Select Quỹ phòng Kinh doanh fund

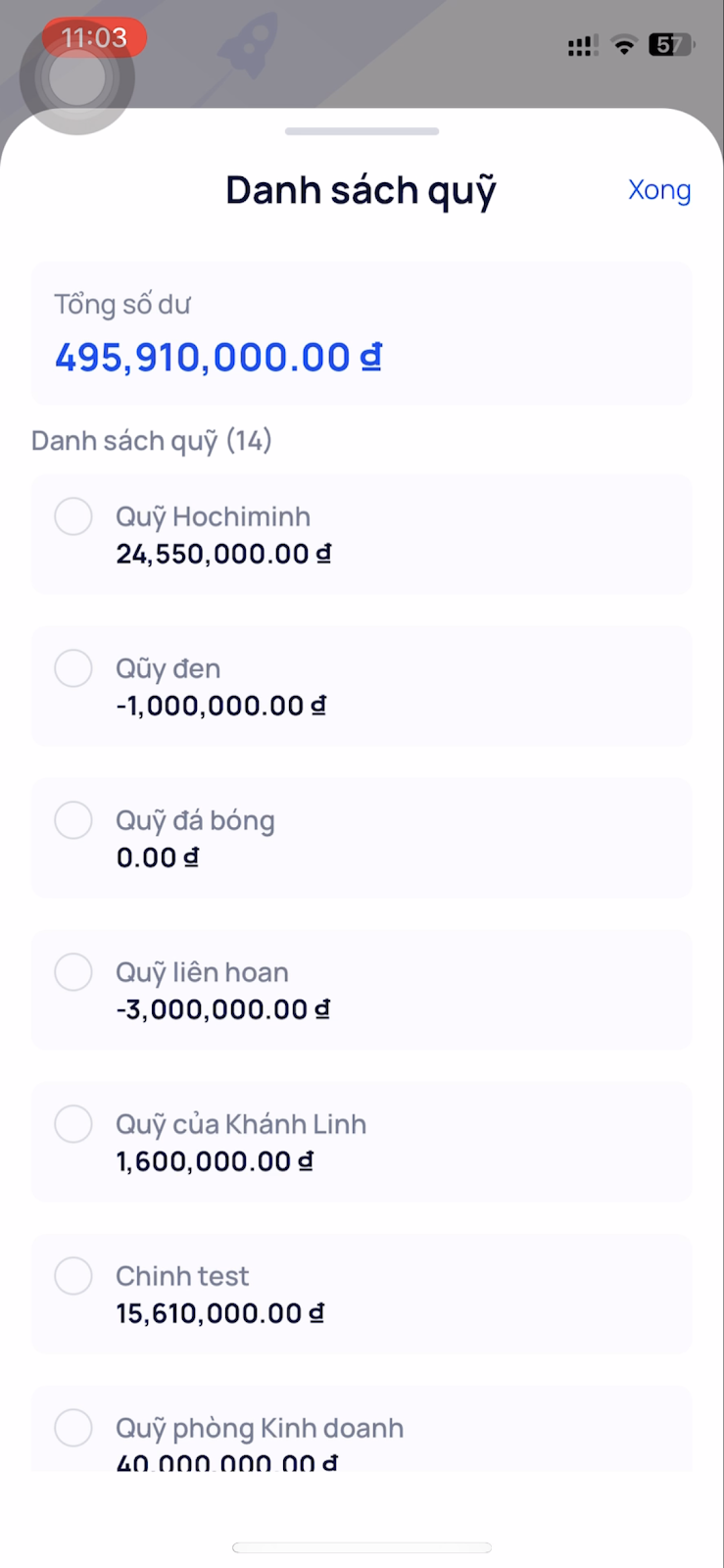(x=362, y=1429)
